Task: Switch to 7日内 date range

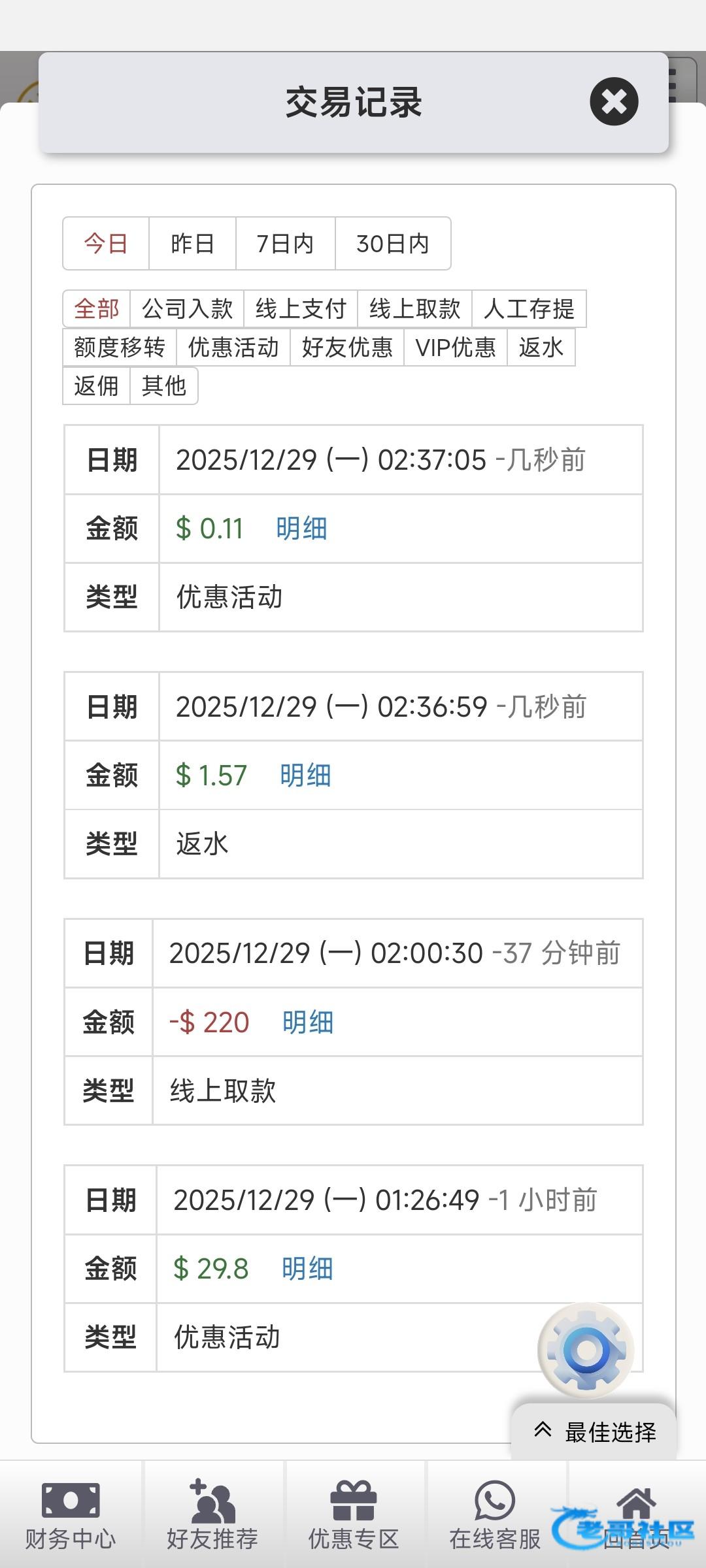Action: point(285,244)
